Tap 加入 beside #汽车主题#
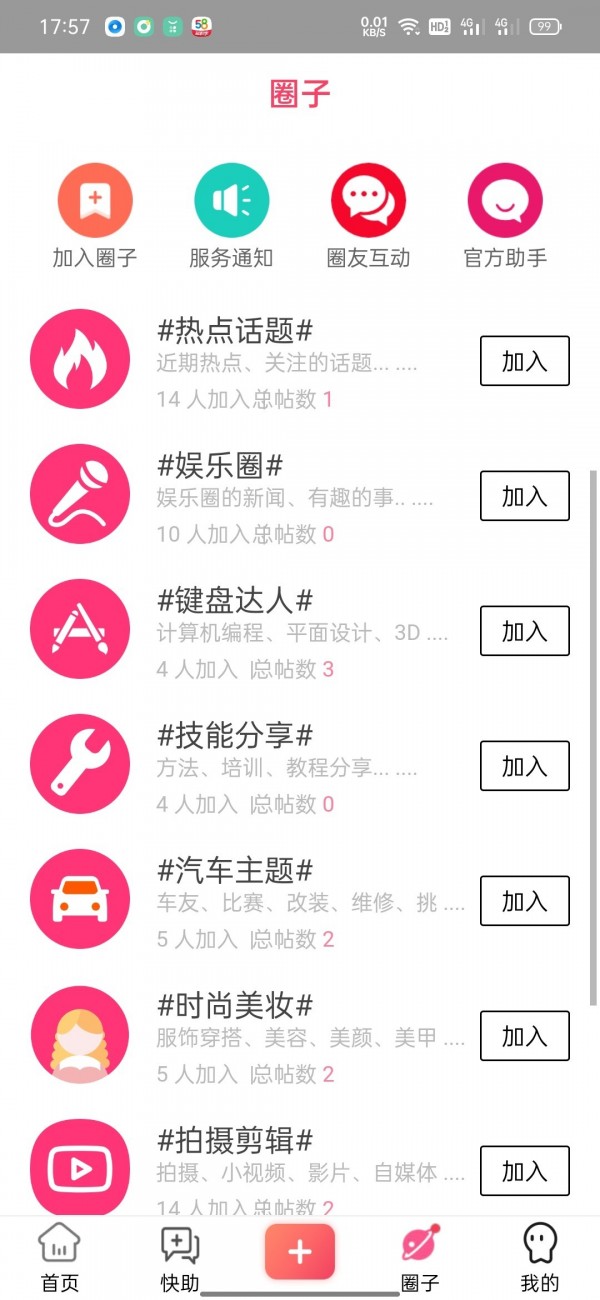This screenshot has width=600, height=1300. (525, 901)
